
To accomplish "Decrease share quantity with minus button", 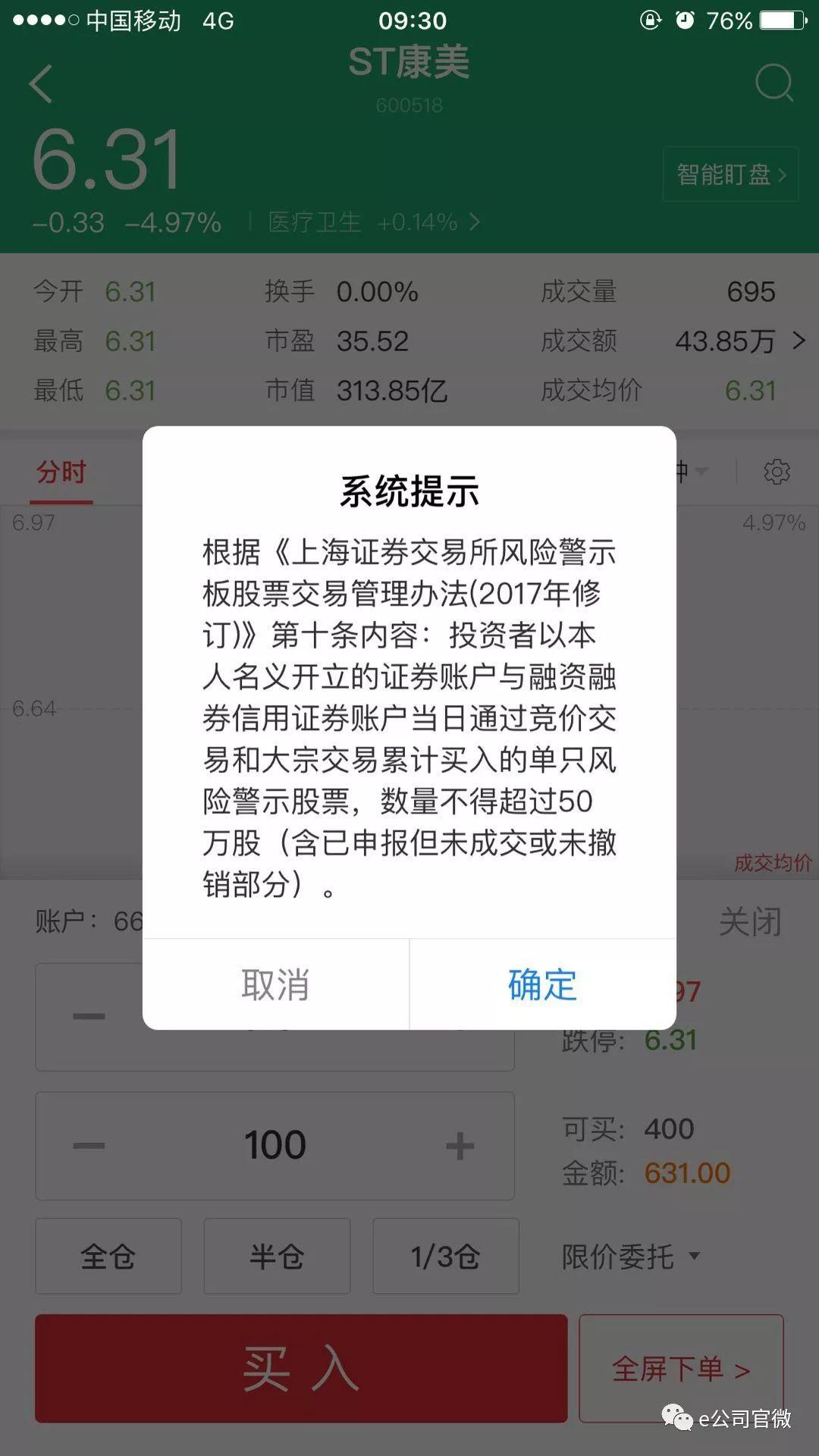I will (x=89, y=1145).
